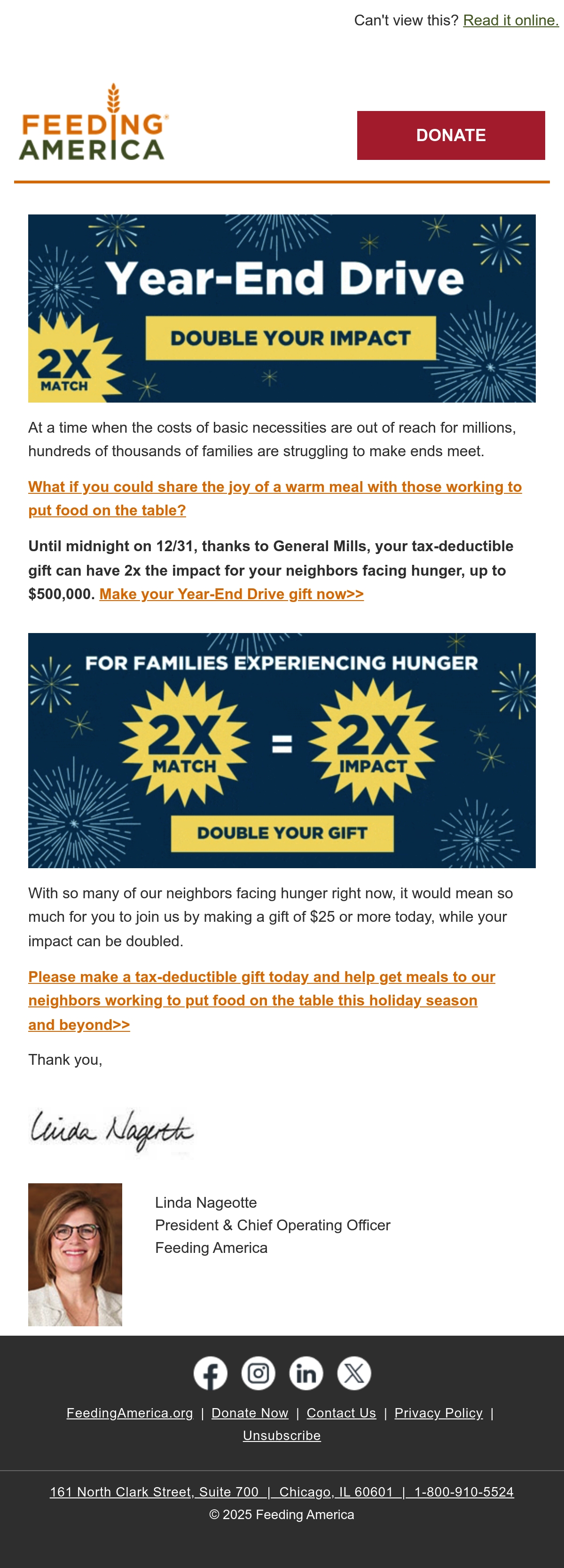Open "Make your Year-End Drive gift now" link
This screenshot has width=564, height=1568.
coord(231,594)
